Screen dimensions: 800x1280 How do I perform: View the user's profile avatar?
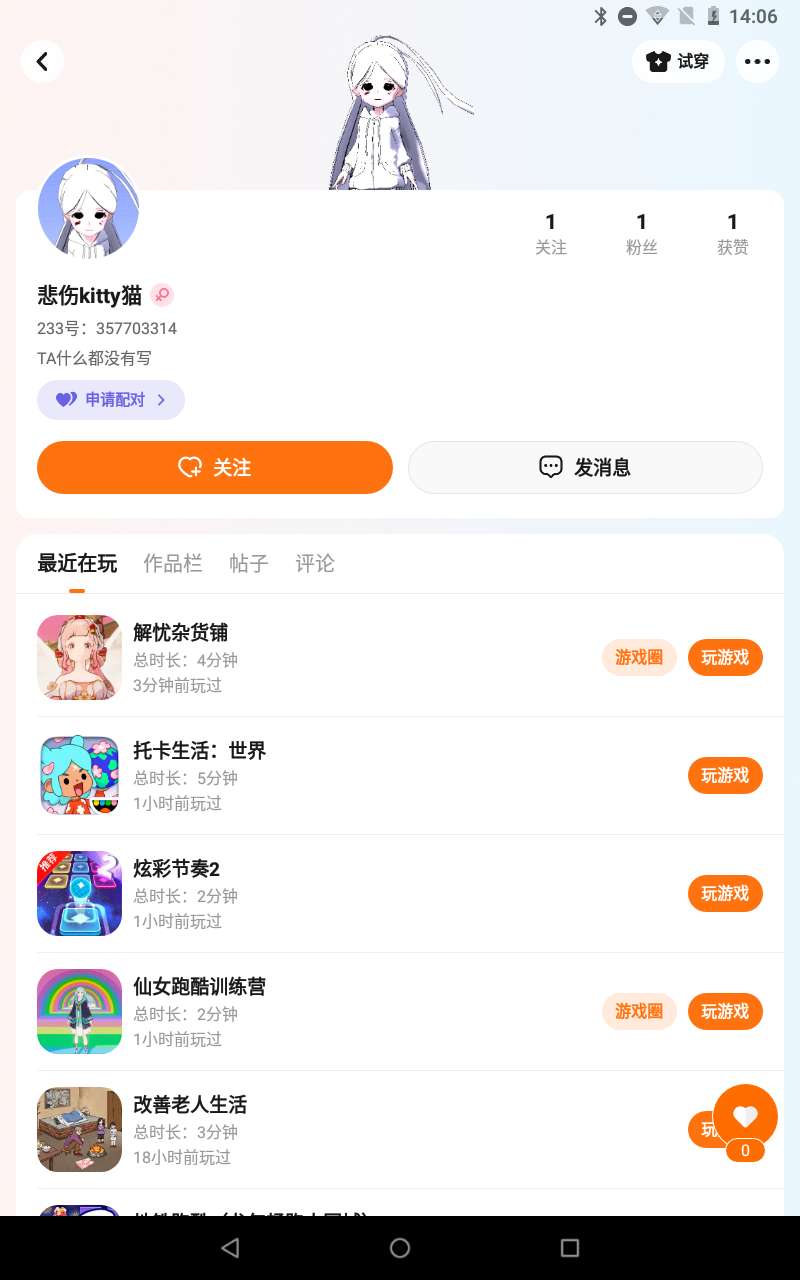[88, 210]
